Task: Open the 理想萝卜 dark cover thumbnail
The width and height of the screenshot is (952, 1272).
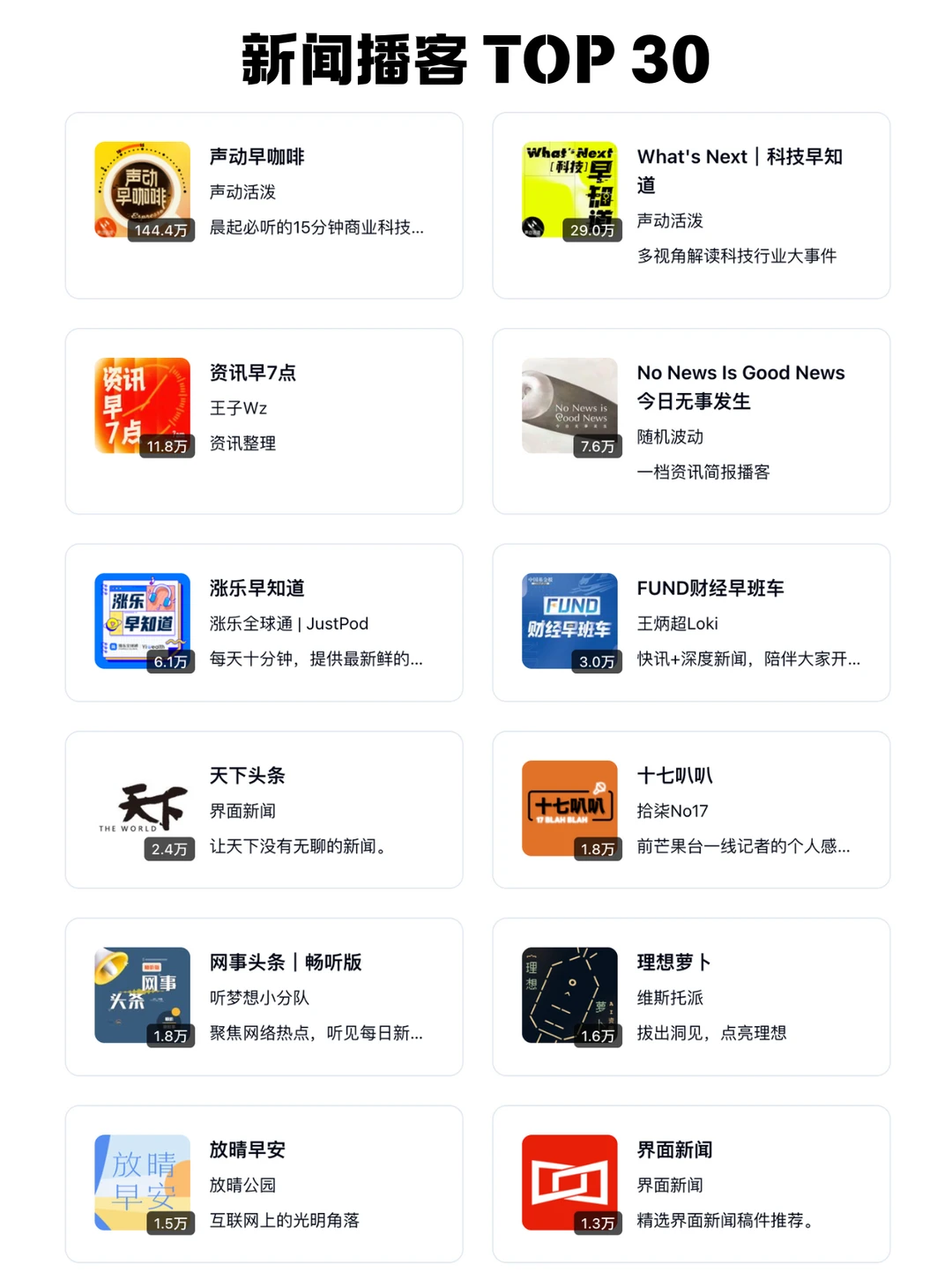Action: tap(569, 994)
